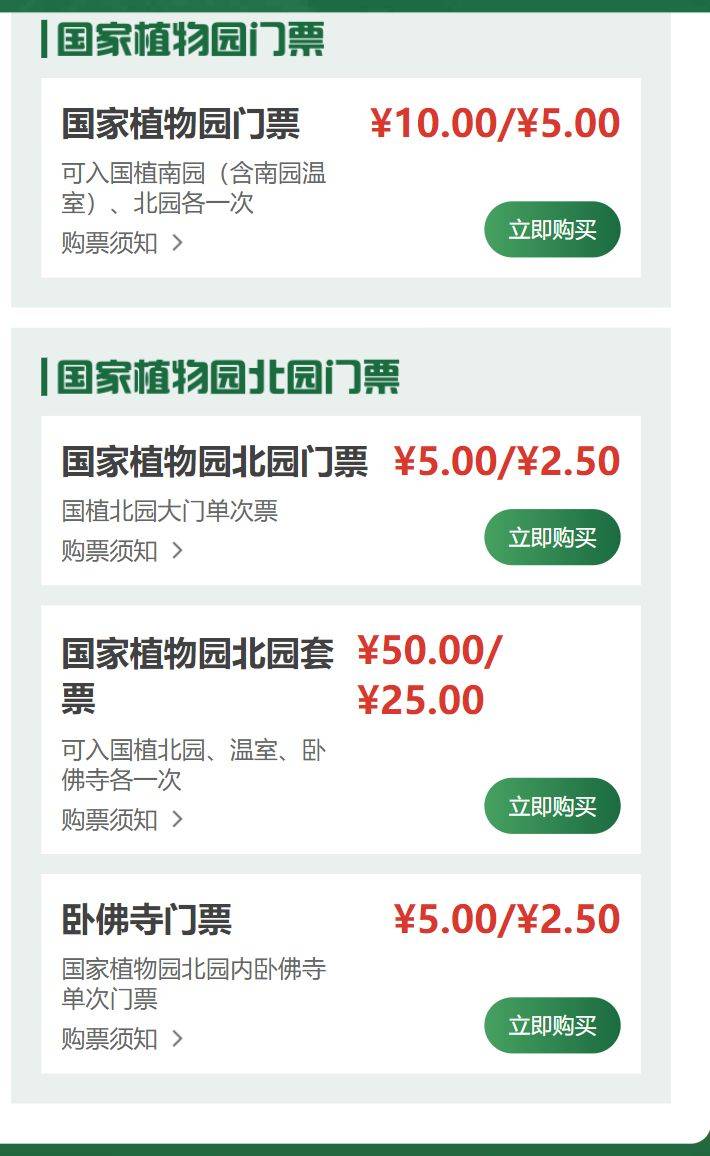The width and height of the screenshot is (710, 1156).
Task: Read 购票须知 for 国家植物园北园套票
Action: coord(122,819)
